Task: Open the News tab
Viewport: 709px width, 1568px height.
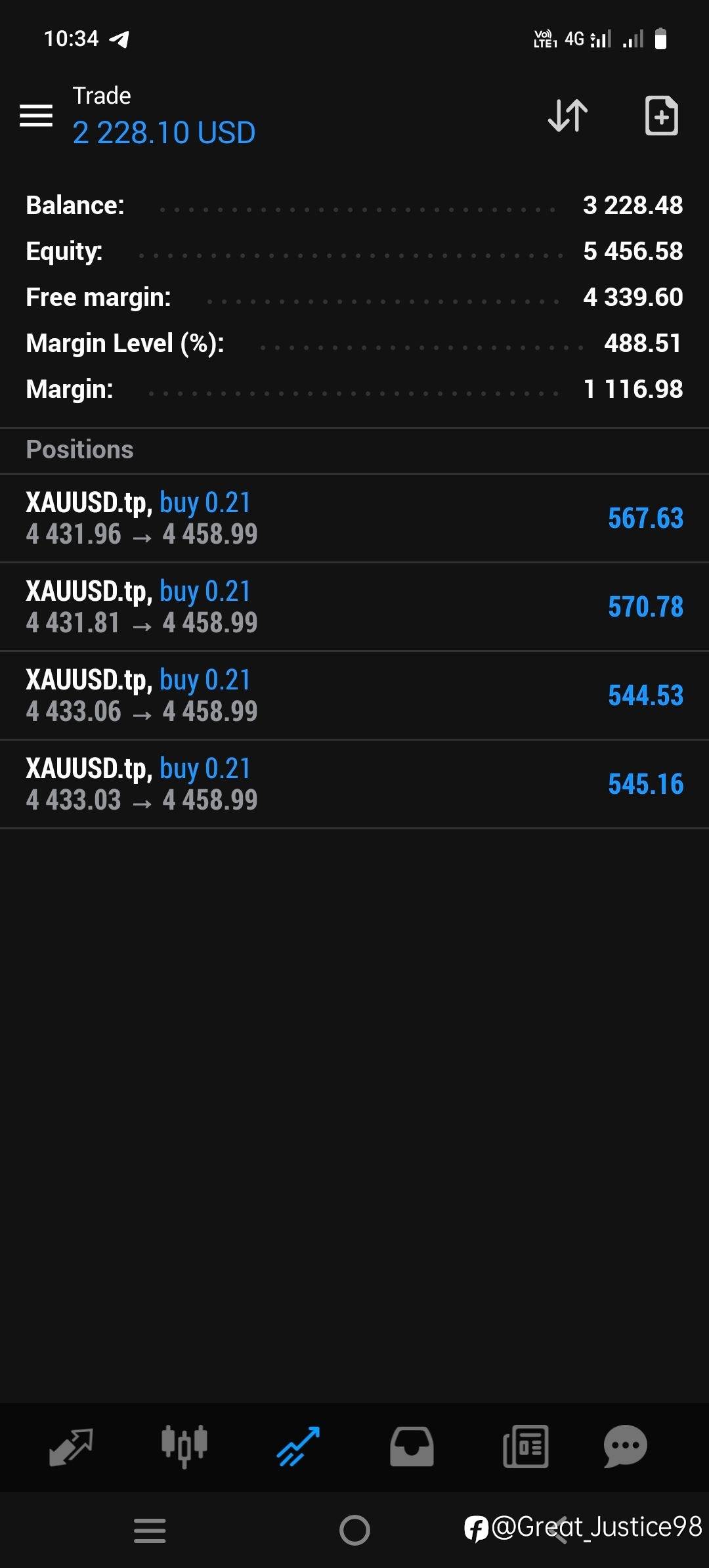Action: [525, 1447]
